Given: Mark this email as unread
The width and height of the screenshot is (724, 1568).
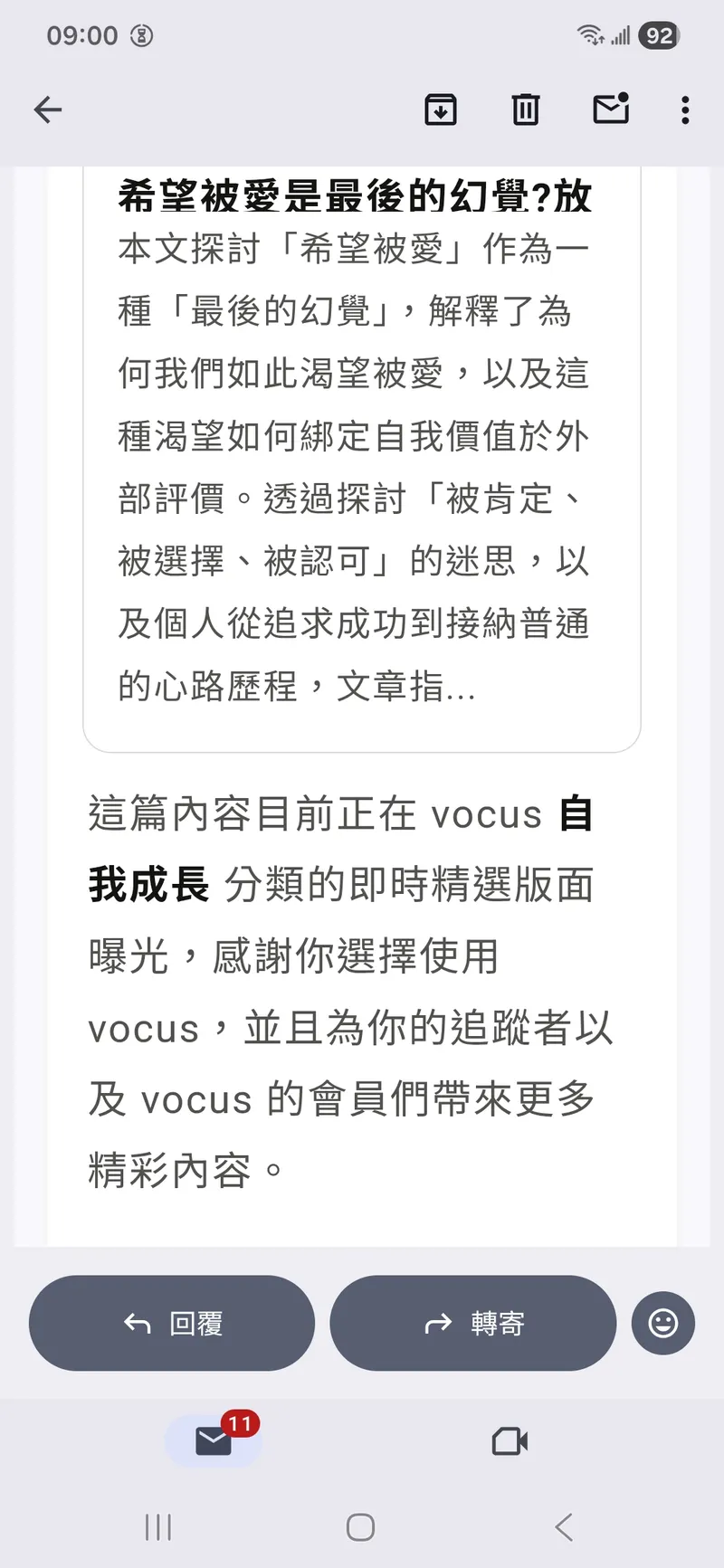Looking at the screenshot, I should coord(611,109).
